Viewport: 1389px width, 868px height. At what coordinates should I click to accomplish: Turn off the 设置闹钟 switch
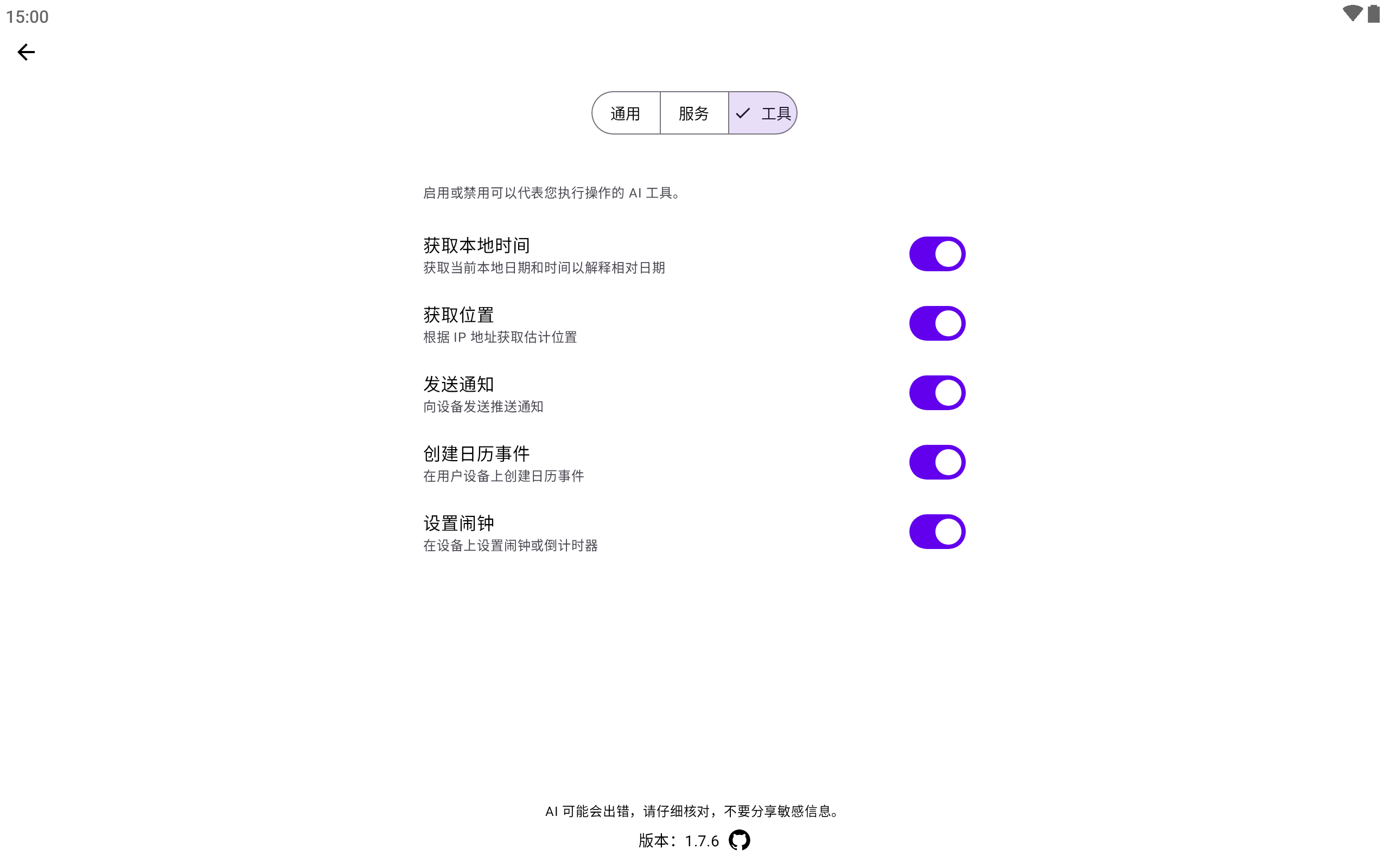tap(936, 532)
